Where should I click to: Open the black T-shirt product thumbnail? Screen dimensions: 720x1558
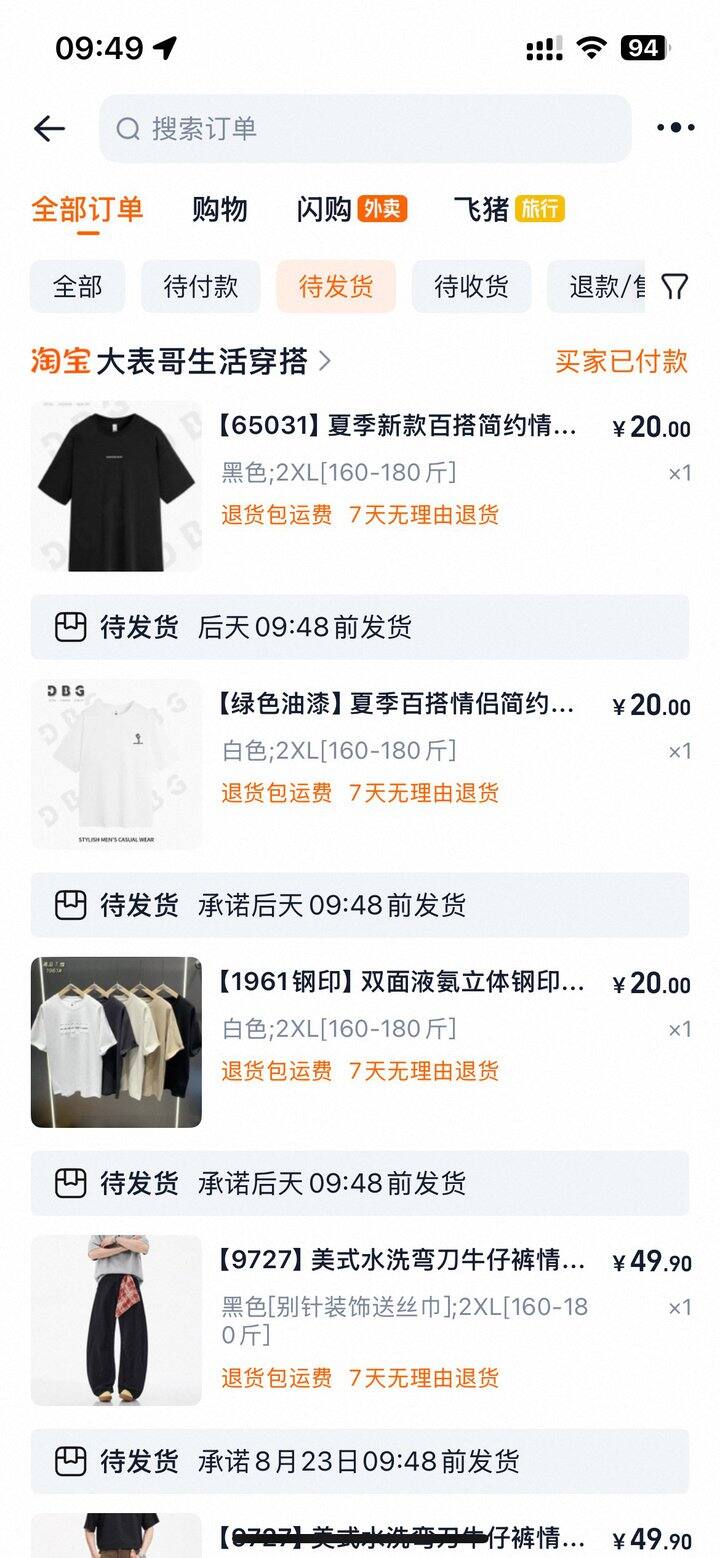tap(115, 486)
